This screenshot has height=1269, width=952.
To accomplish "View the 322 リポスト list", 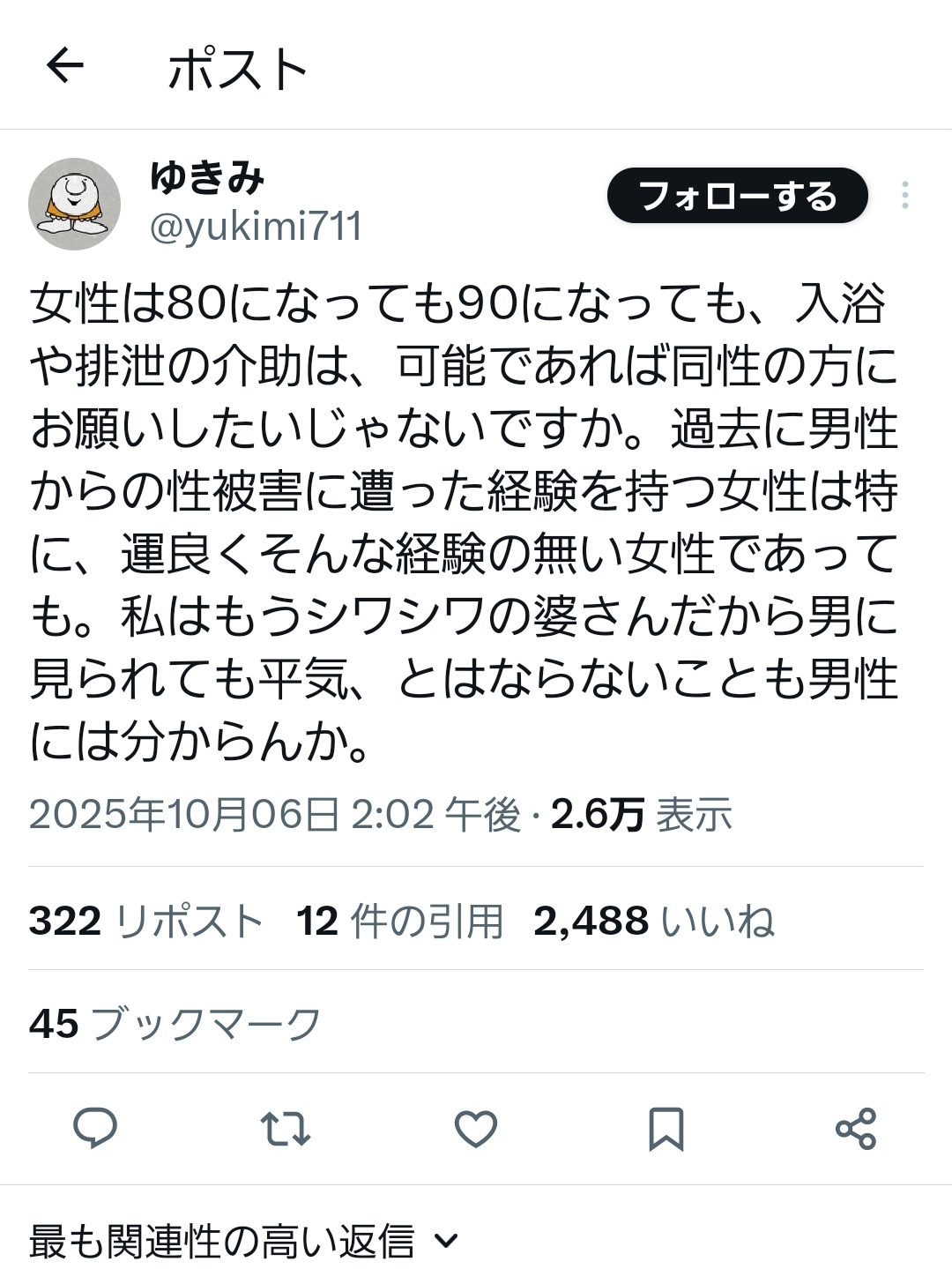I will click(x=146, y=922).
